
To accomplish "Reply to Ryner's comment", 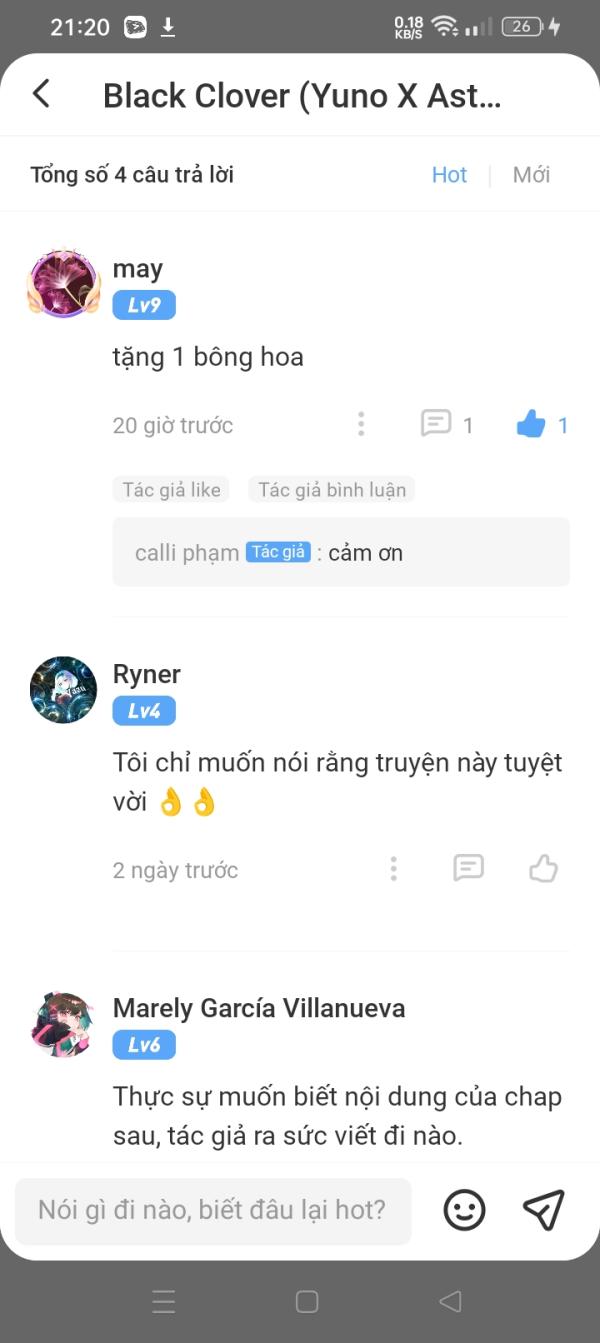I will (468, 868).
